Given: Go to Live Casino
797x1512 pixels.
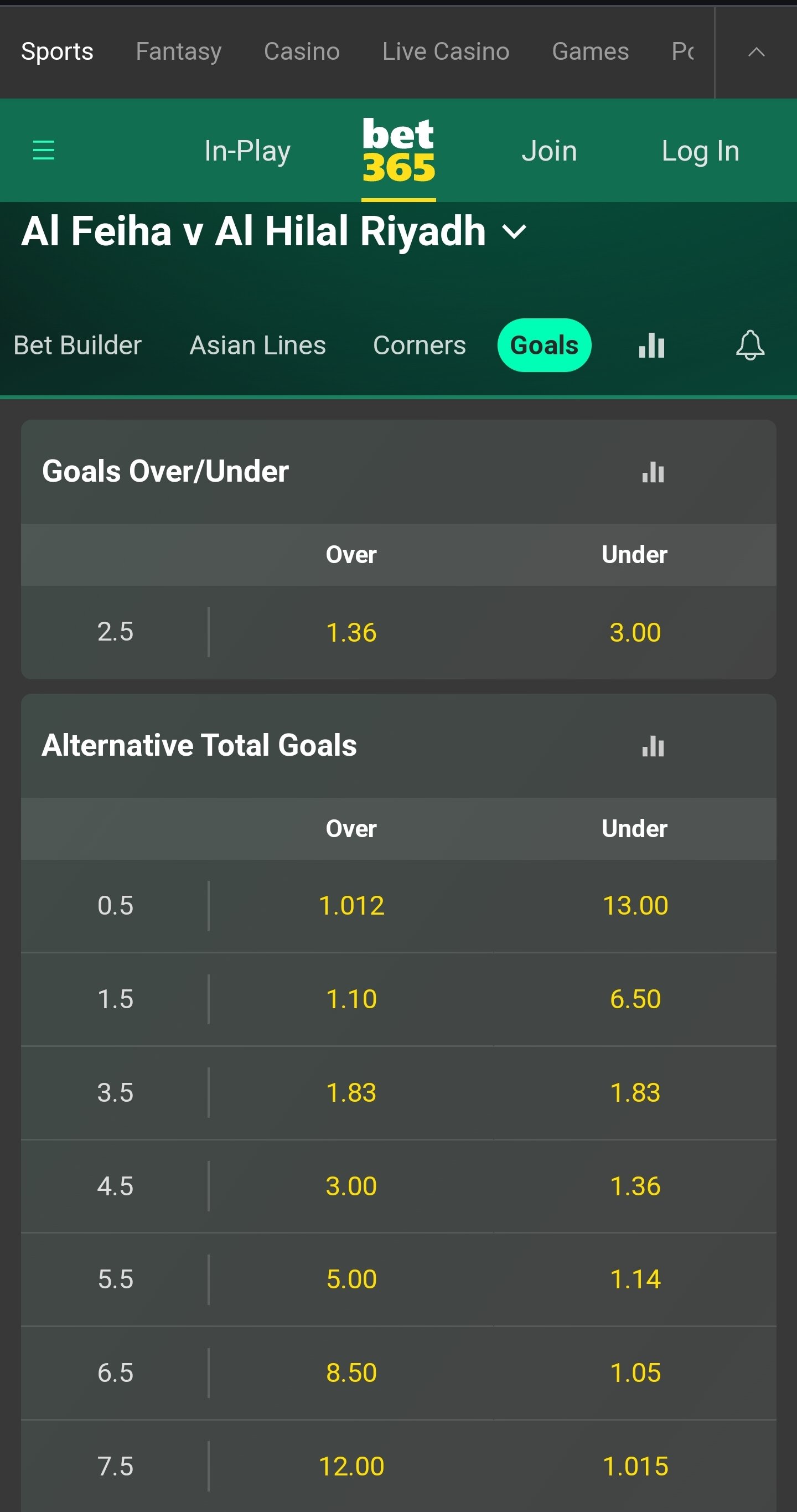Looking at the screenshot, I should point(446,51).
